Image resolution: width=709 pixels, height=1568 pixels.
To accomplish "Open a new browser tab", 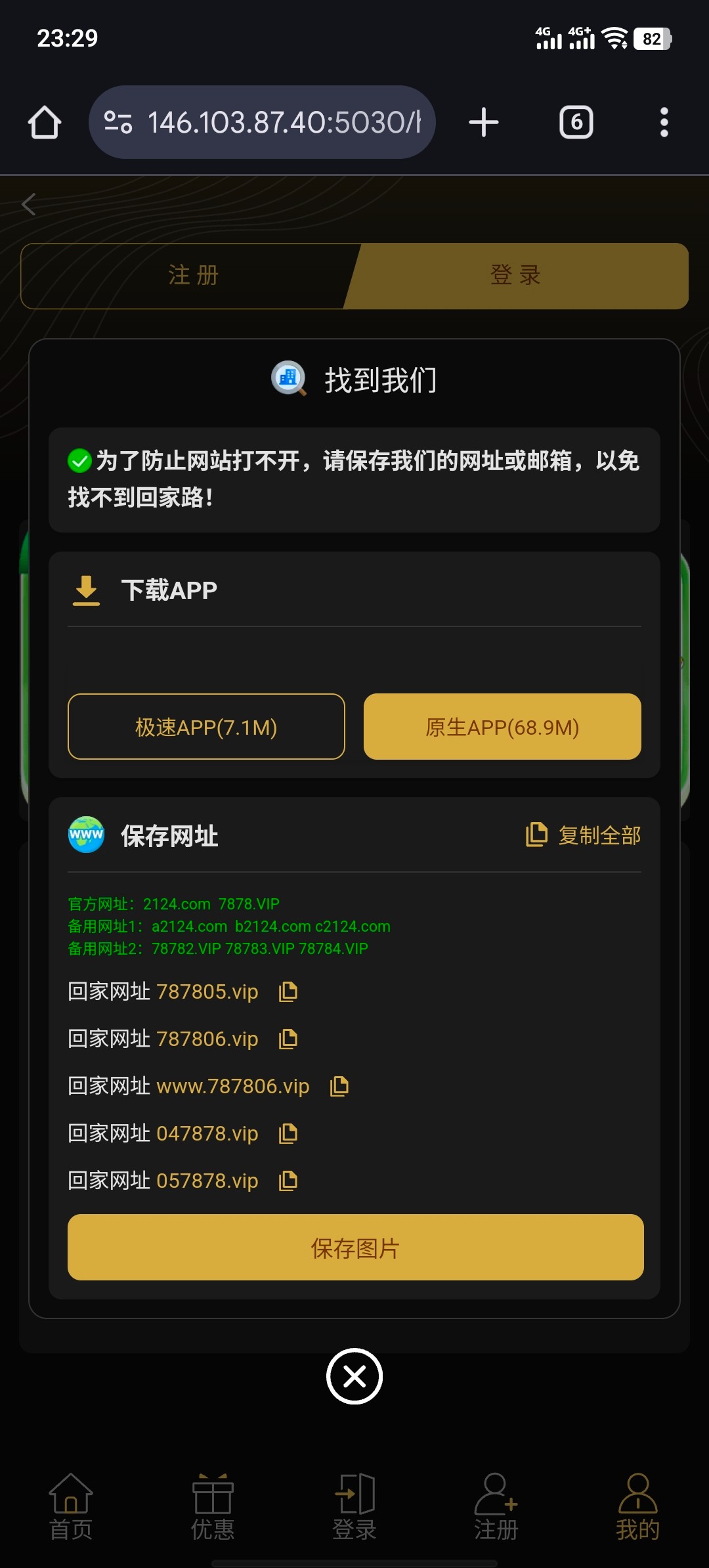I will 484,123.
